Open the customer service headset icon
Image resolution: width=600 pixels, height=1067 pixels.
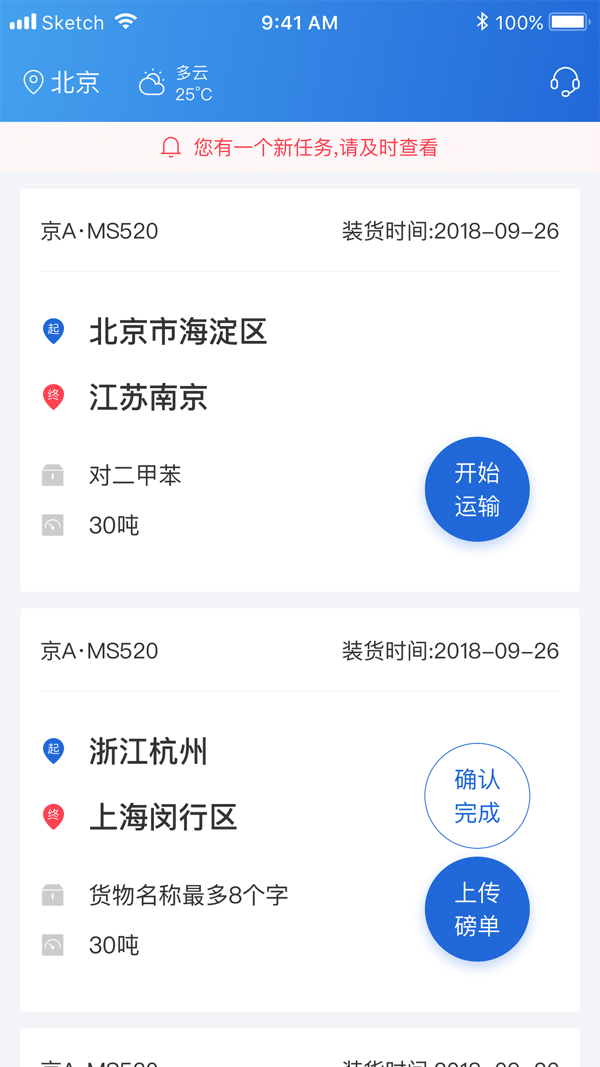pos(565,82)
